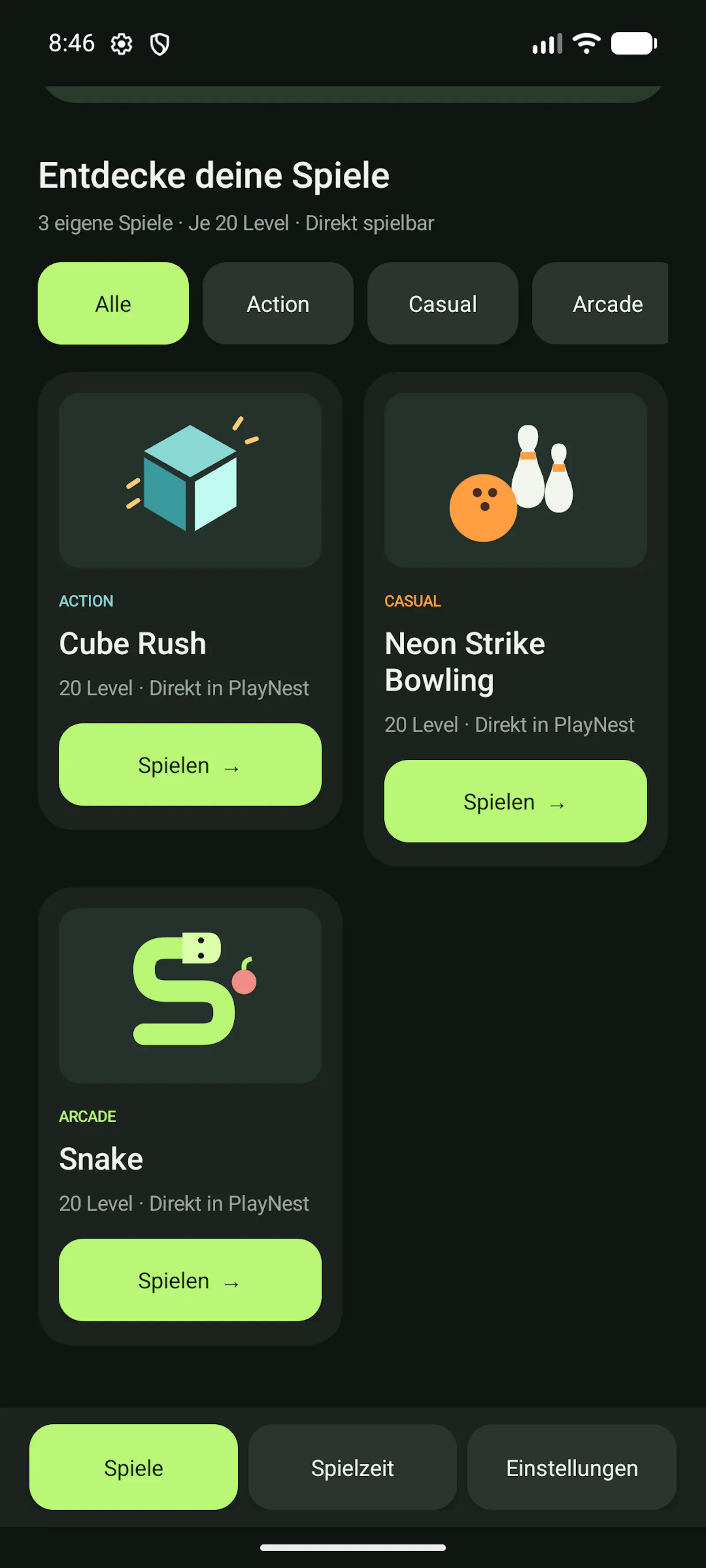Play Snake with the Spielen button
Viewport: 706px width, 1568px height.
point(190,1280)
